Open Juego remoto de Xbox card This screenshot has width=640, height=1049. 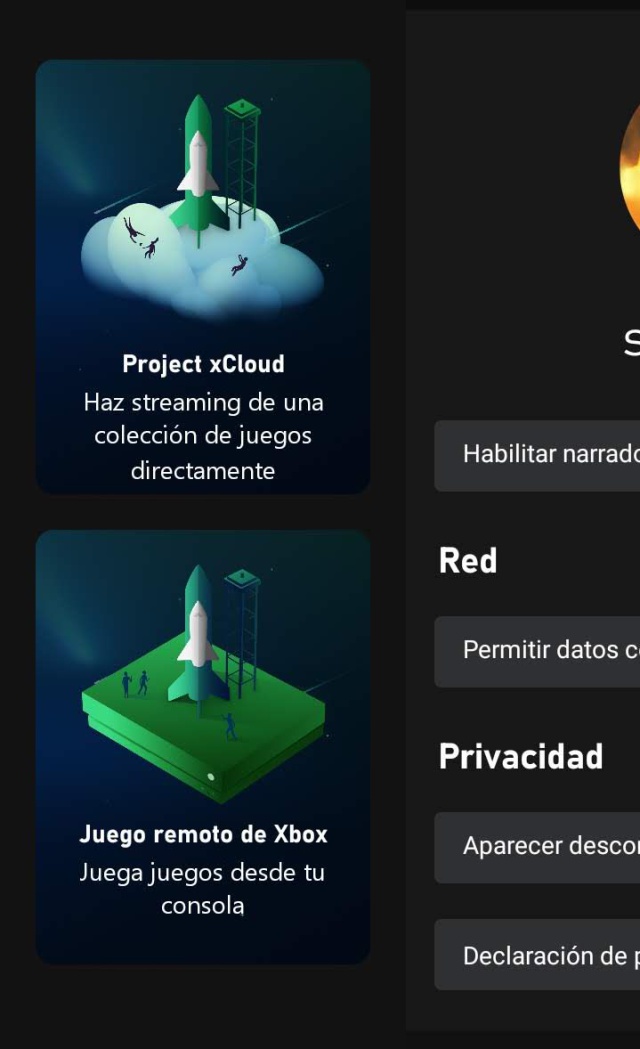(203, 747)
